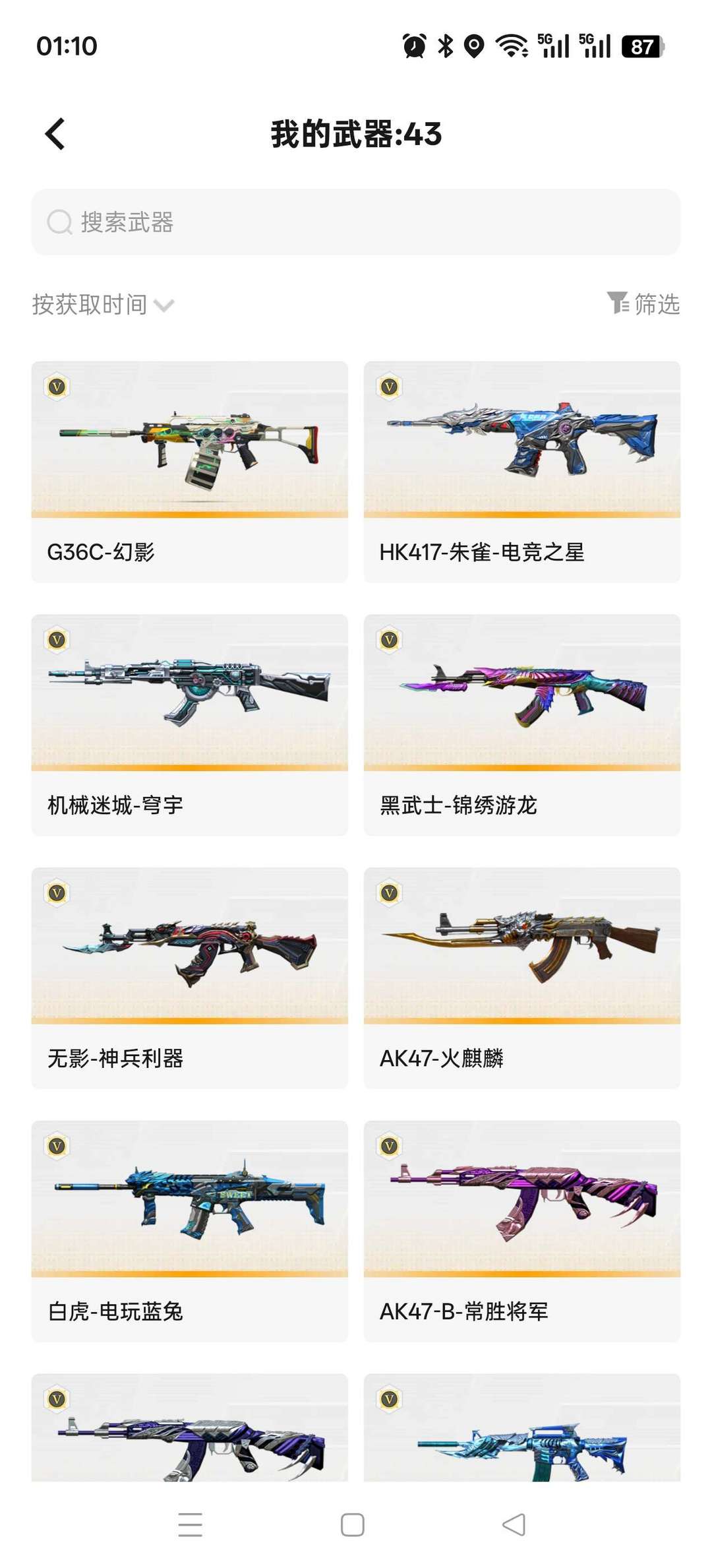Tap the search magnifier icon in the search bar
Viewport: 712px width, 1568px height.
(x=59, y=222)
